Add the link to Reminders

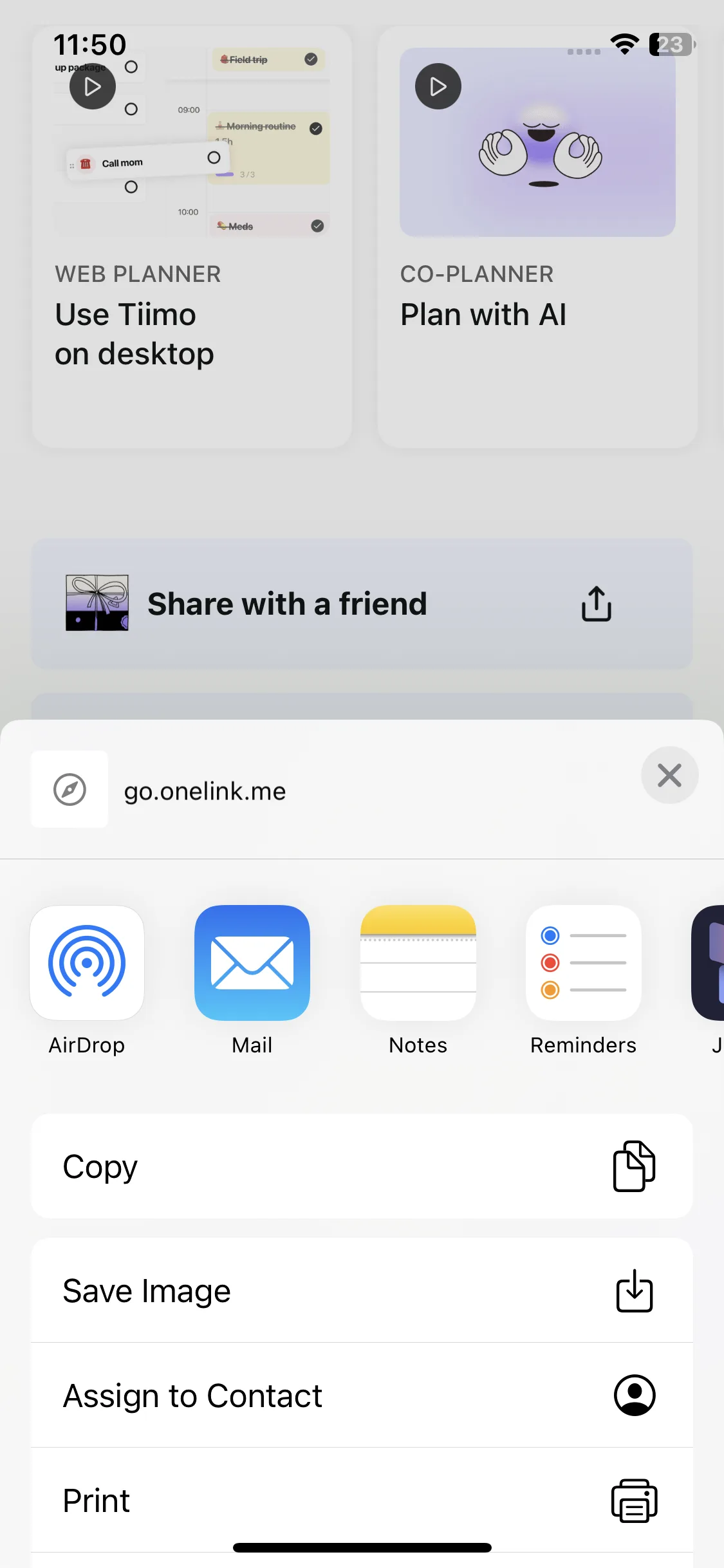point(583,963)
